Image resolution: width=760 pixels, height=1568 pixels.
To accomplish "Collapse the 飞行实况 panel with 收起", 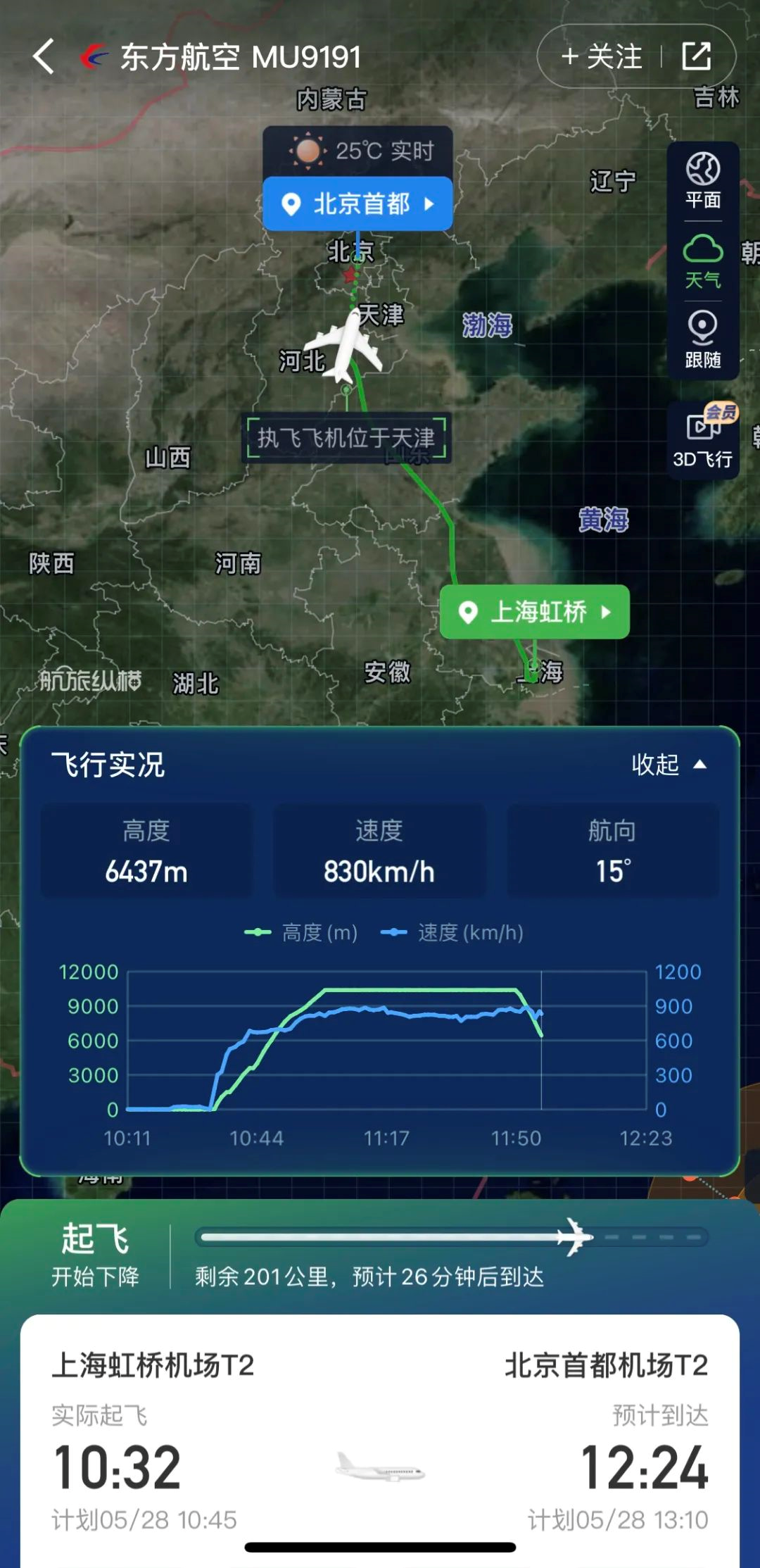I will (668, 764).
